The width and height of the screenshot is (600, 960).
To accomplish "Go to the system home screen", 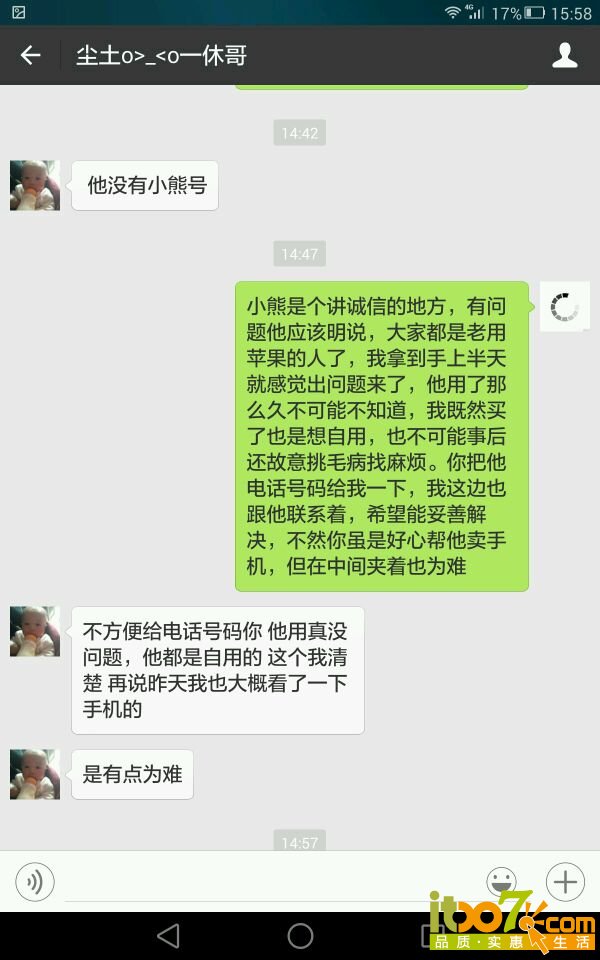I will (x=300, y=936).
